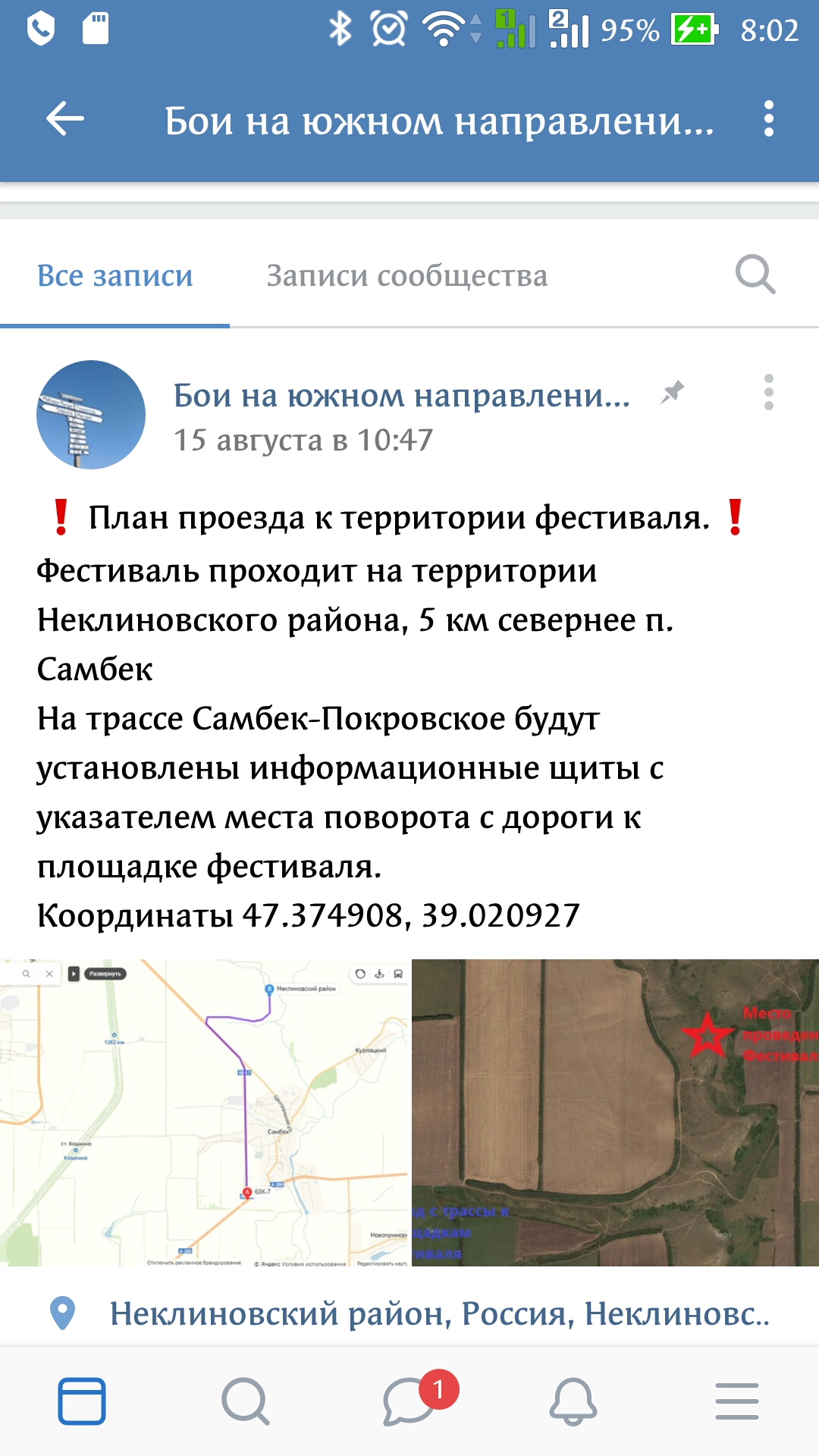Open the post author name link
This screenshot has height=1456, width=819.
coord(402,395)
